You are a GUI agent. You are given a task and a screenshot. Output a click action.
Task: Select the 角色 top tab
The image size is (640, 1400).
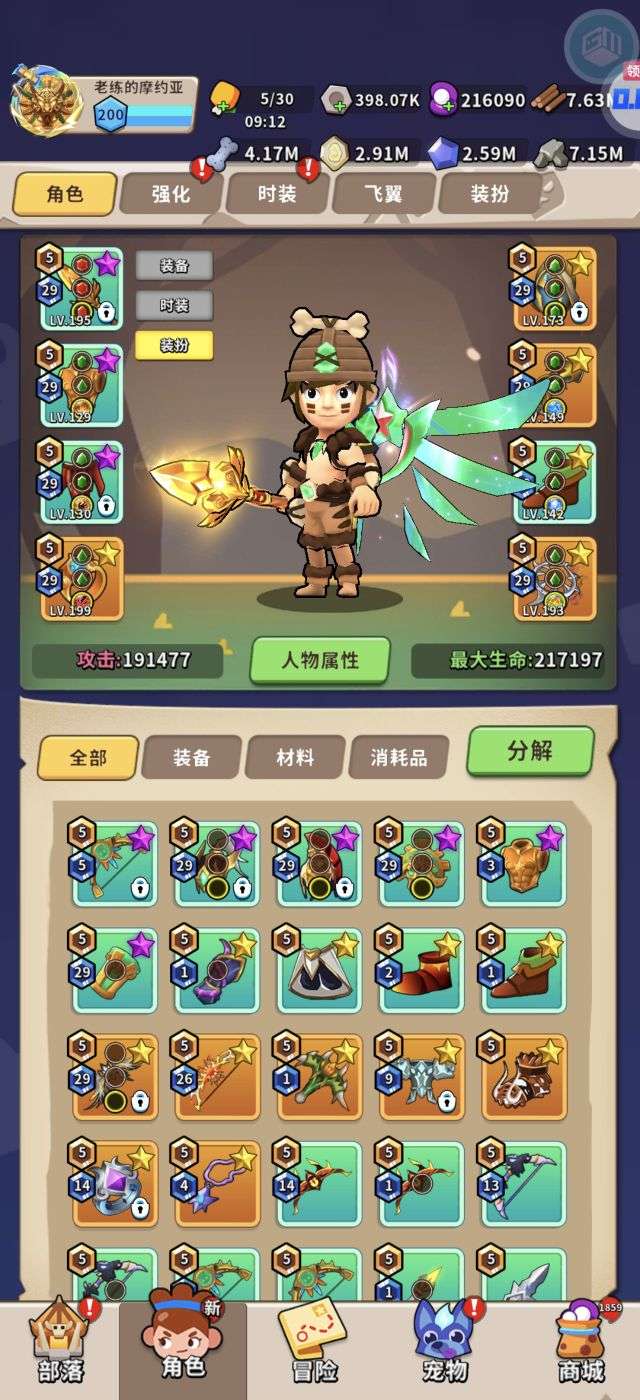[65, 194]
